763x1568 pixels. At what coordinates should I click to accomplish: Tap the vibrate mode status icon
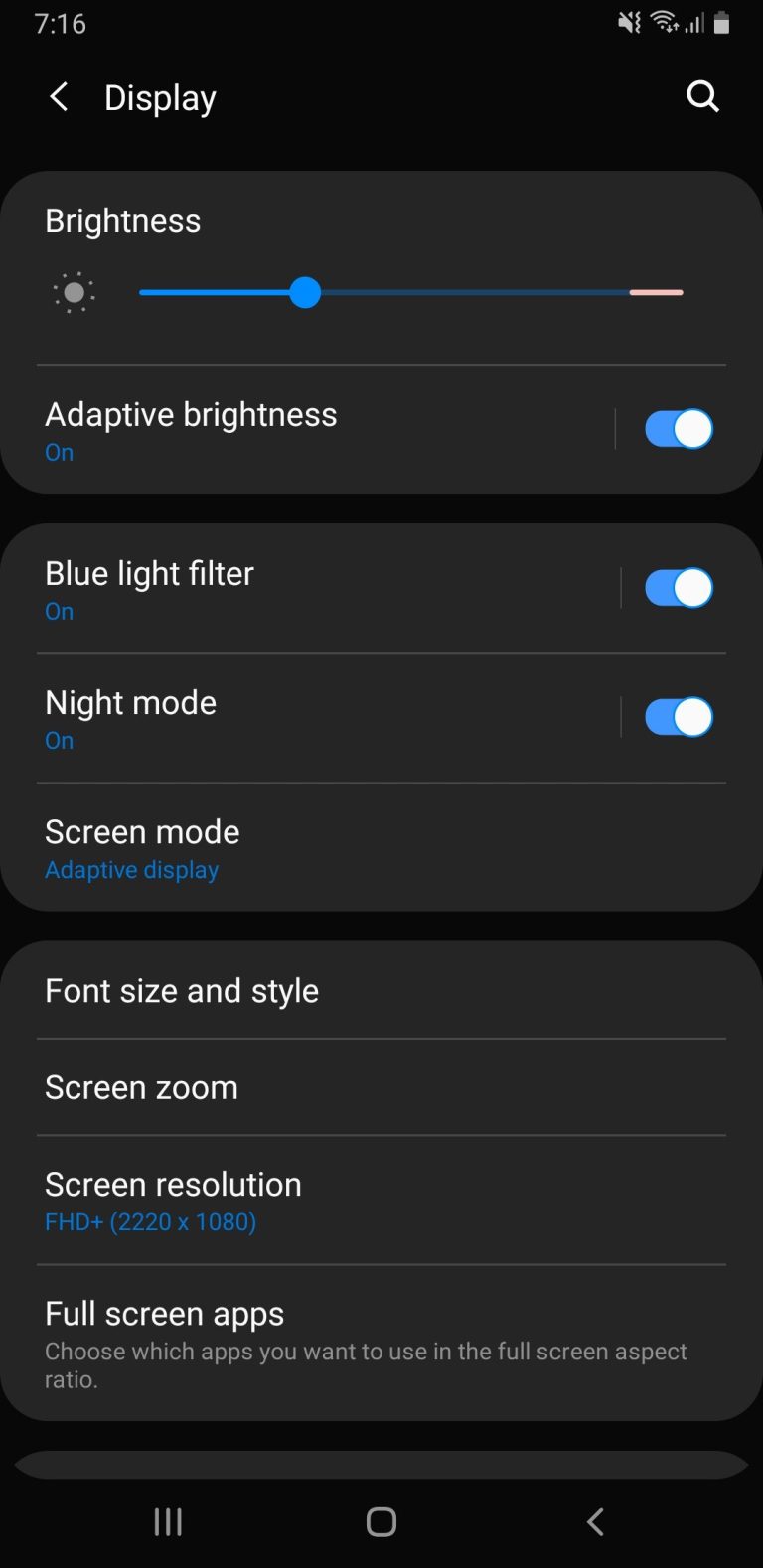(x=628, y=22)
